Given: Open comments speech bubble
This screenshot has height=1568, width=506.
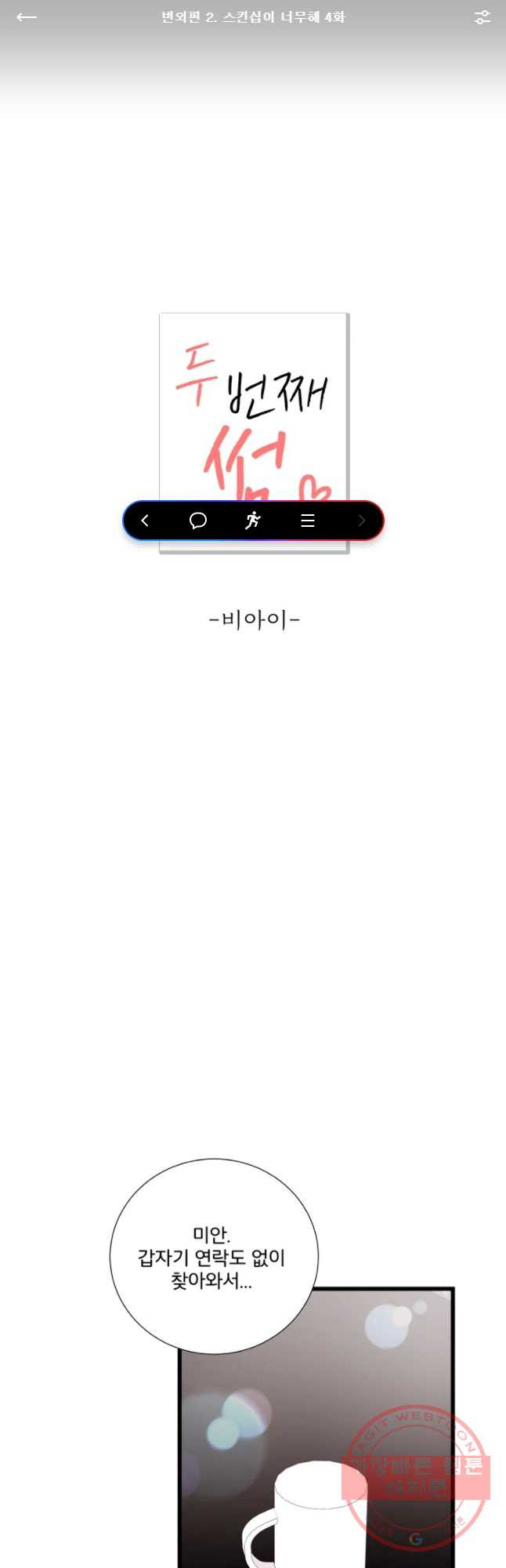Looking at the screenshot, I should (198, 521).
